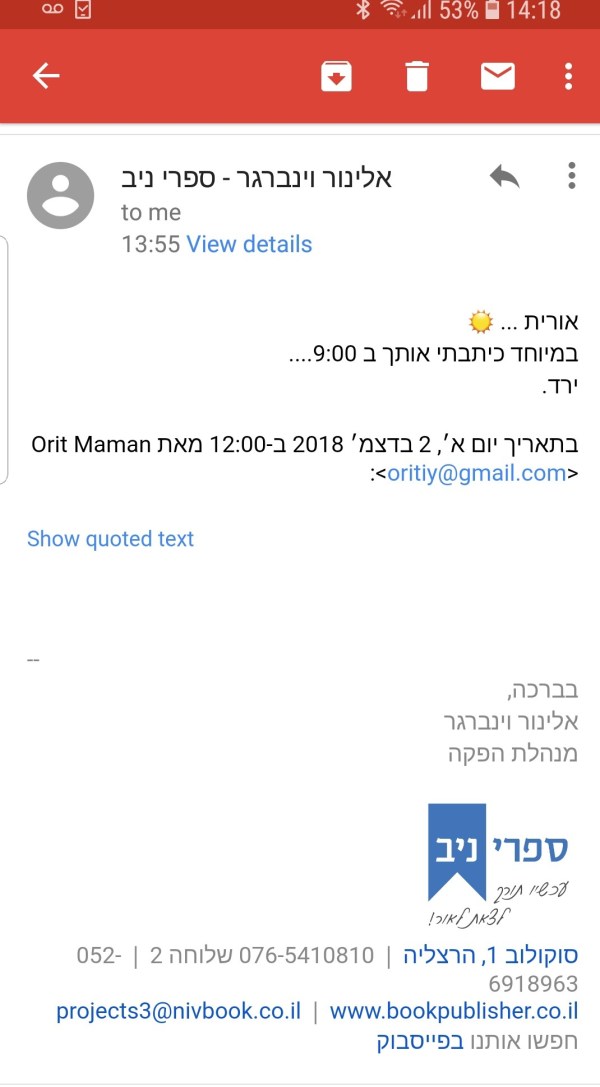Reply to this message
Screen dimensions: 600x1087
tap(505, 177)
